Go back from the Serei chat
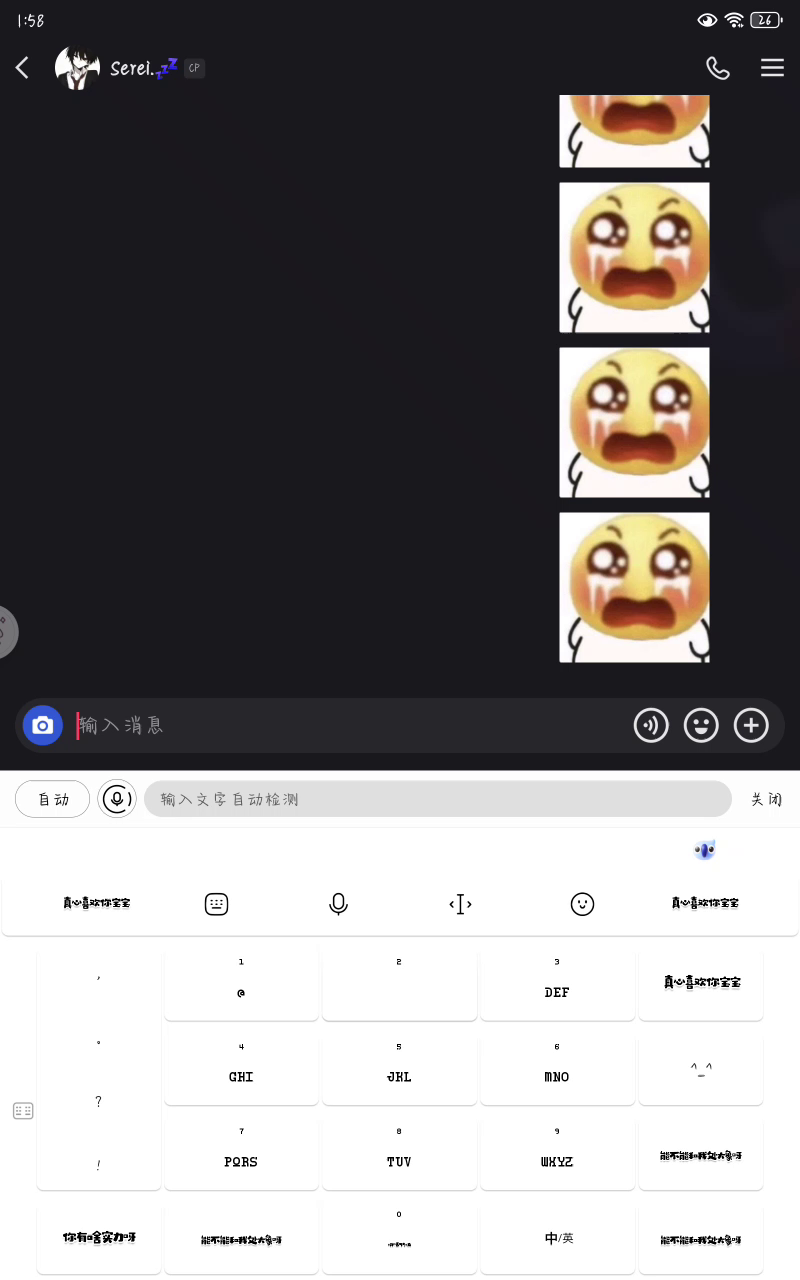 coord(23,68)
